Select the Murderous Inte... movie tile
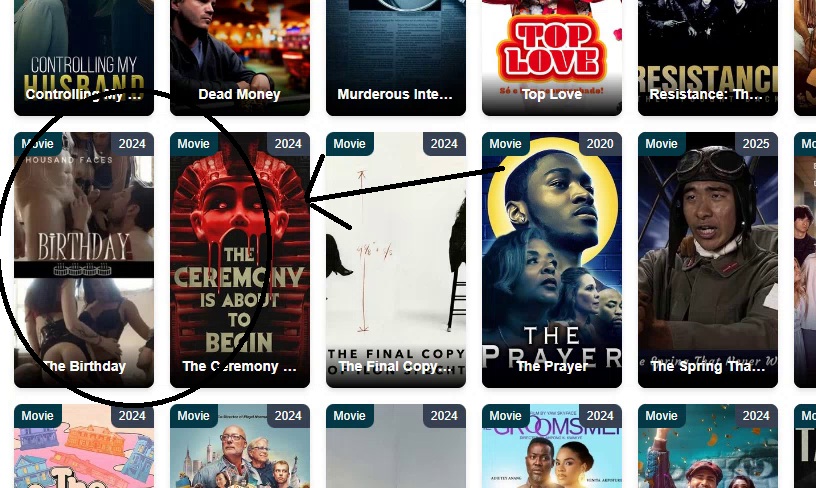 point(396,55)
